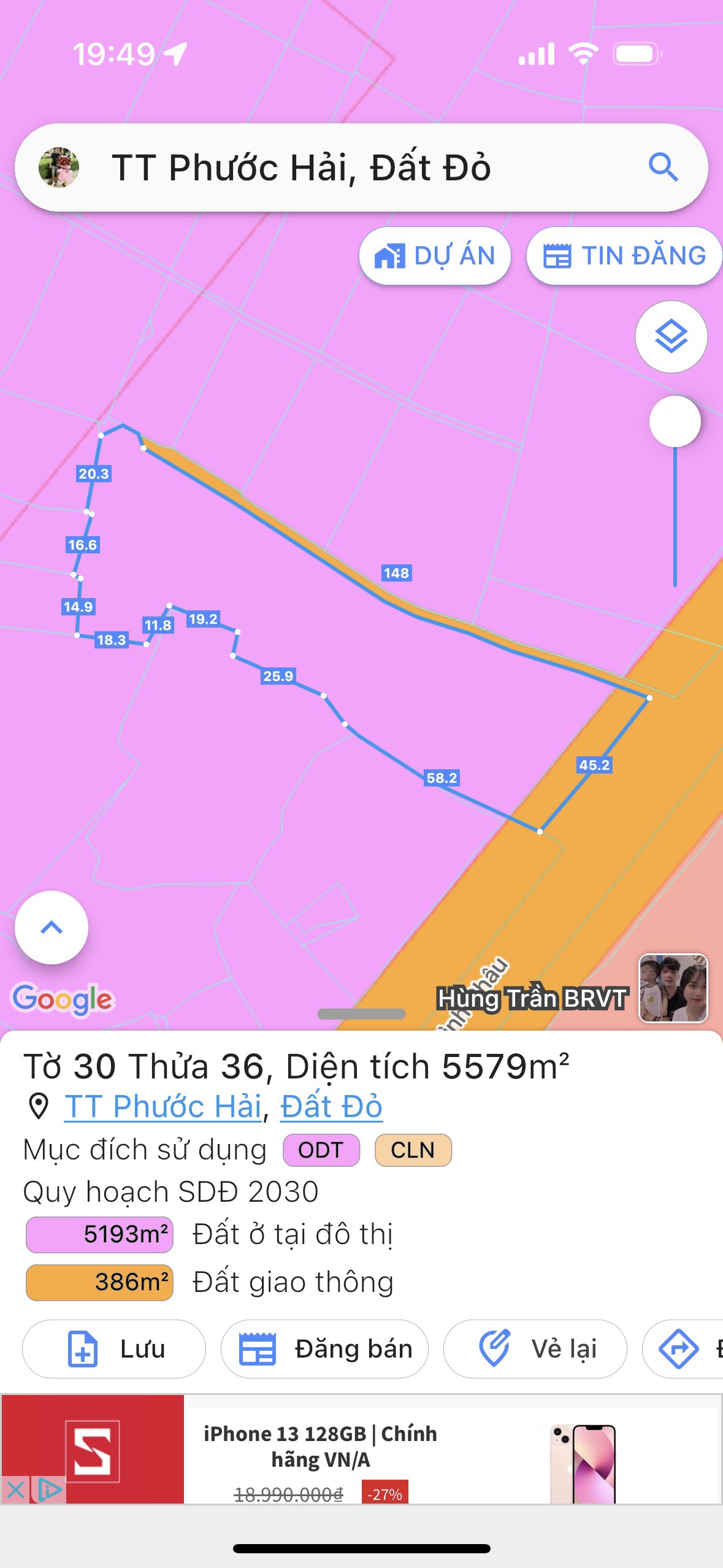This screenshot has height=1568, width=723.
Task: Save this plot with Lưu
Action: click(x=114, y=1349)
